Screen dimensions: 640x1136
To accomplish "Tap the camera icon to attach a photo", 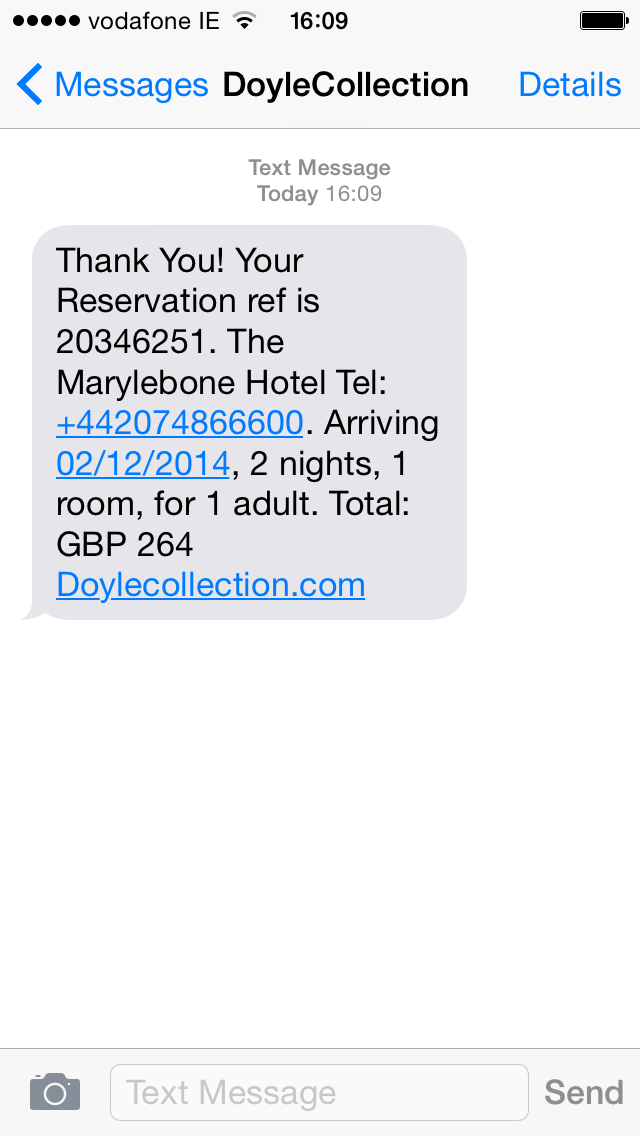I will point(55,1091).
